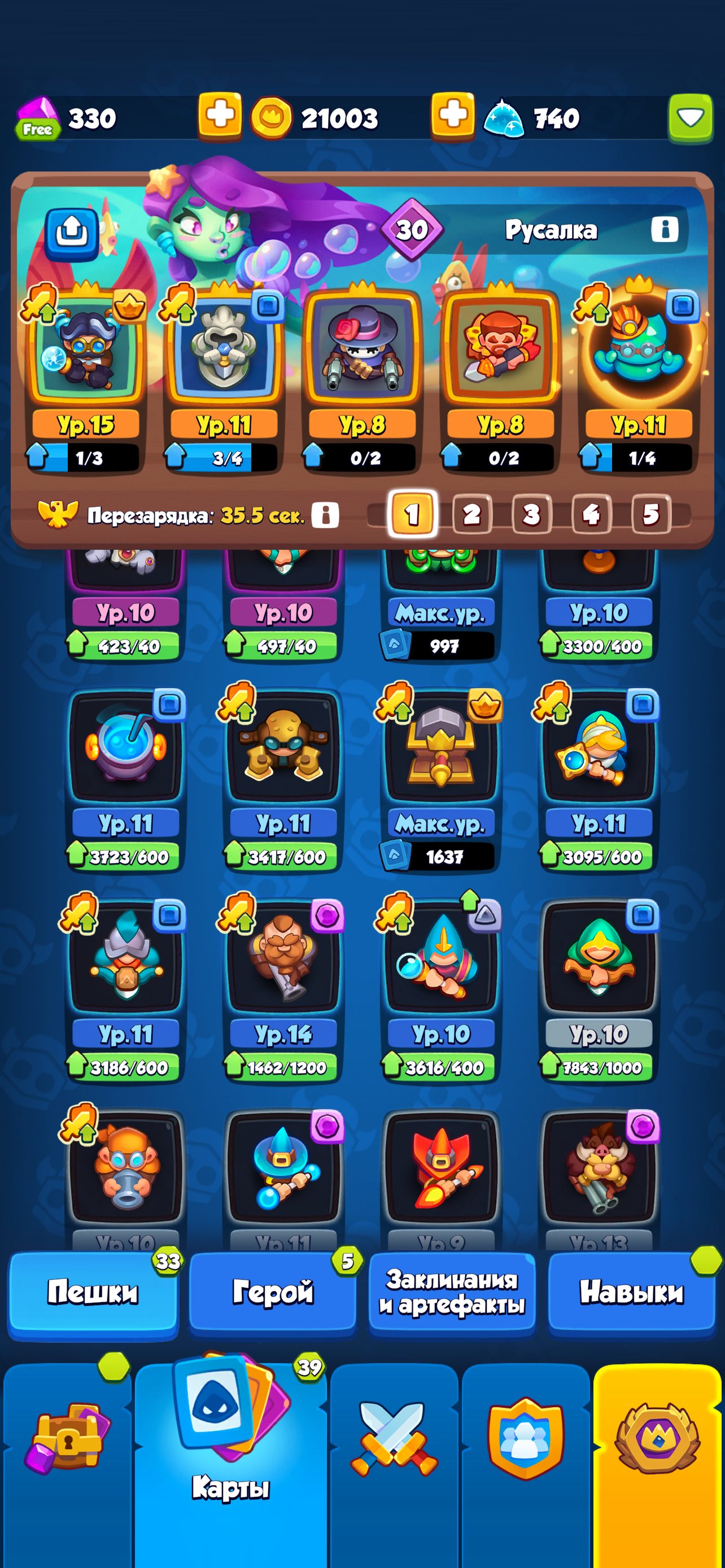Open the deck card with 3/4 progress
The width and height of the screenshot is (725, 1568).
[224, 350]
